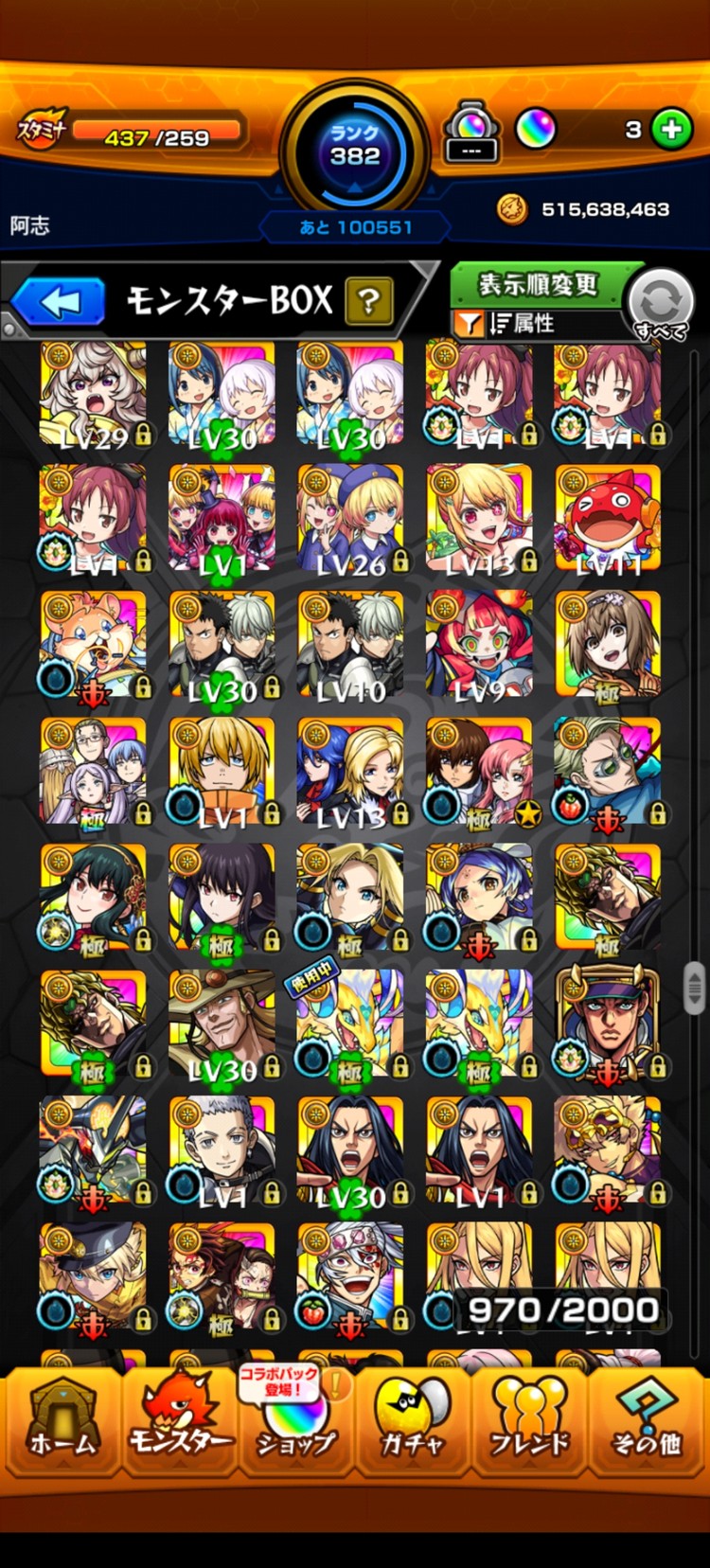Tap the stamina gauge 437/259
This screenshot has width=710, height=1568.
[156, 136]
